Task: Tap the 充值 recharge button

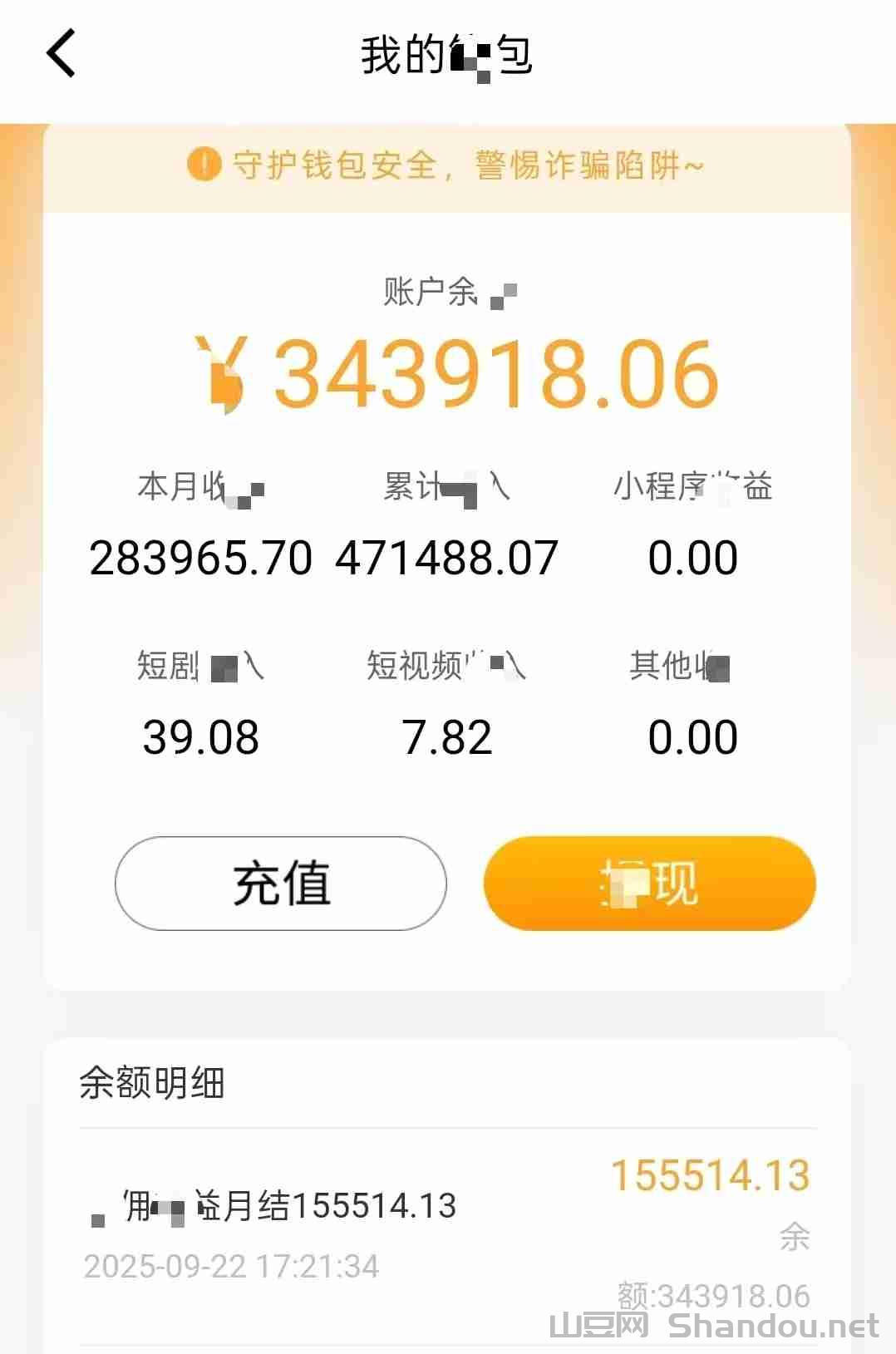Action: coord(281,883)
